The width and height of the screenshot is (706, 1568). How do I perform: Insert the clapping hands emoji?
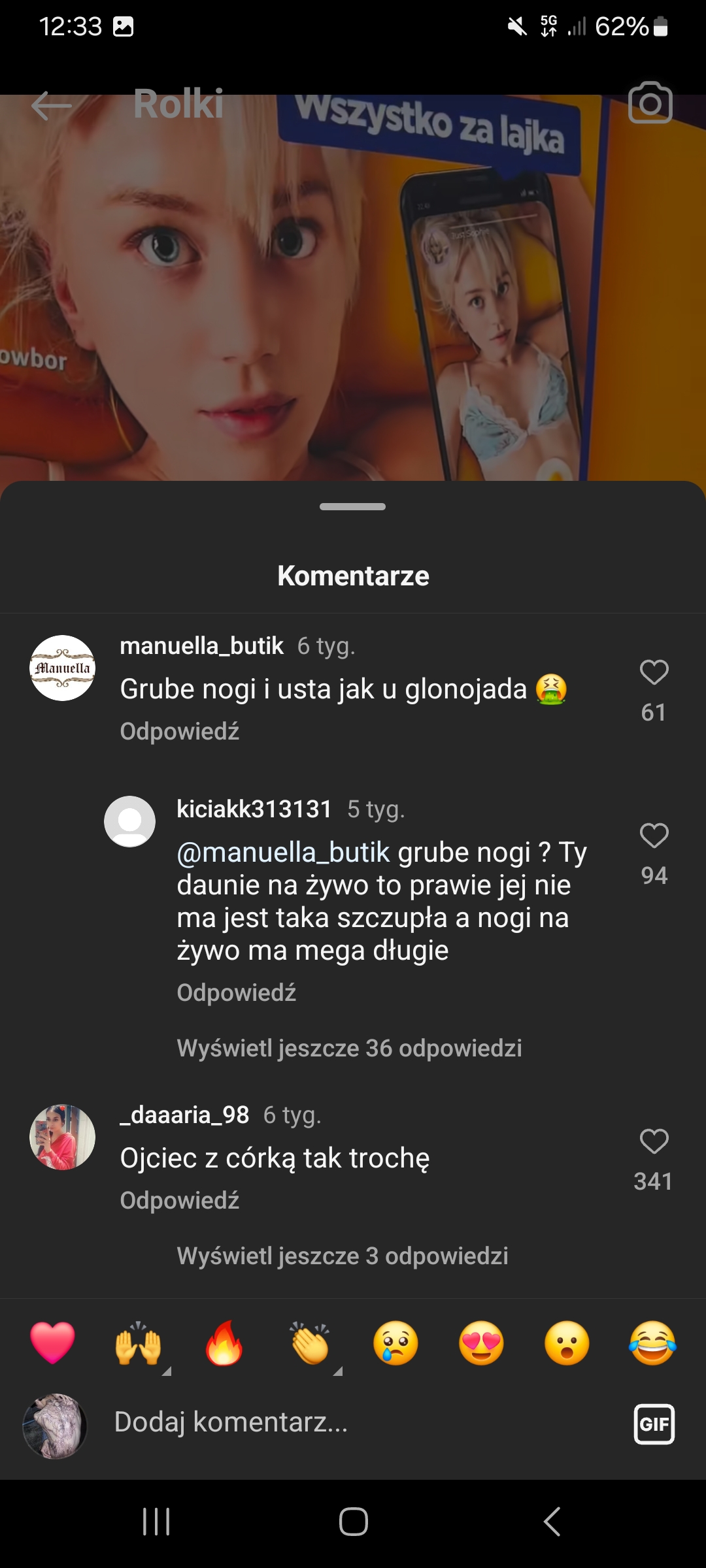[x=310, y=1343]
